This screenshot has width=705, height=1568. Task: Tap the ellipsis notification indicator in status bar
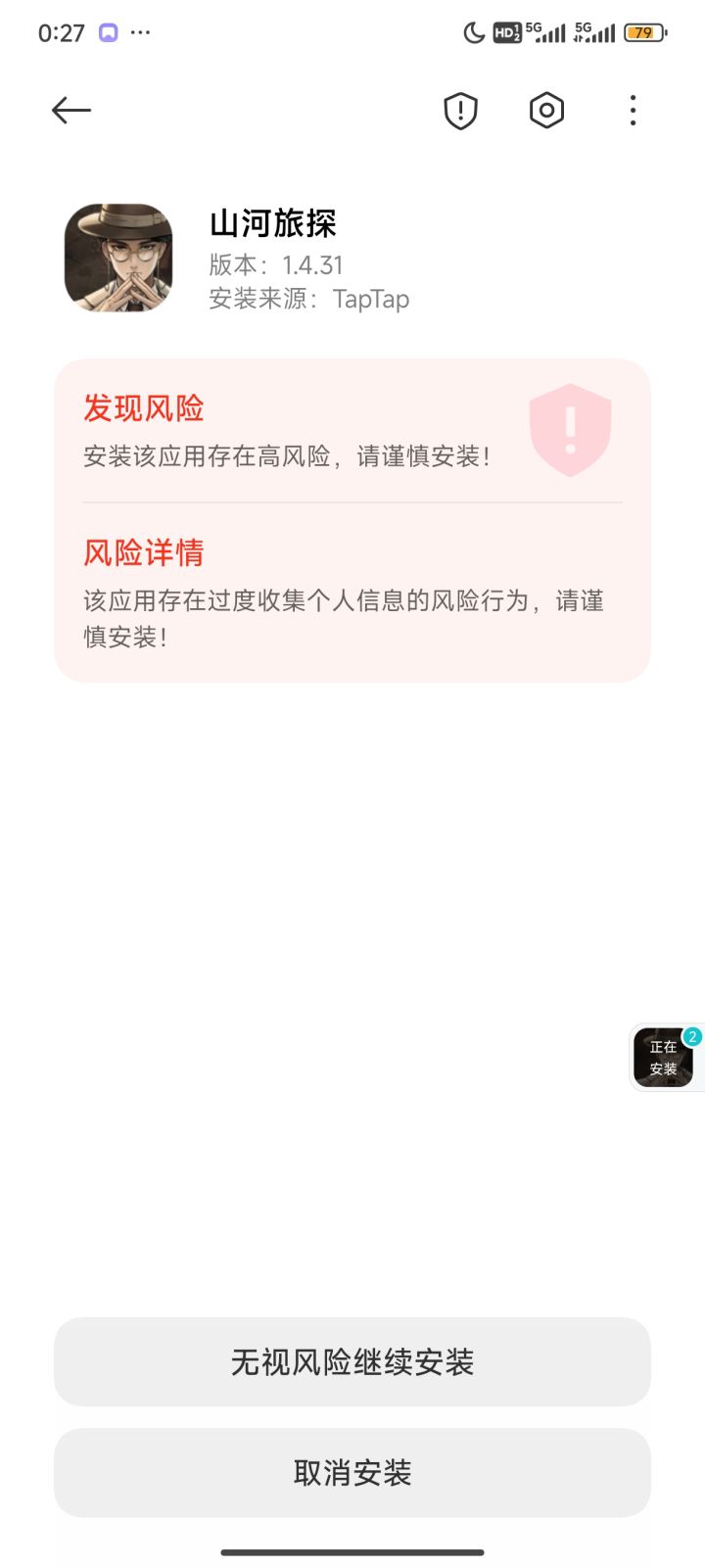click(x=141, y=32)
